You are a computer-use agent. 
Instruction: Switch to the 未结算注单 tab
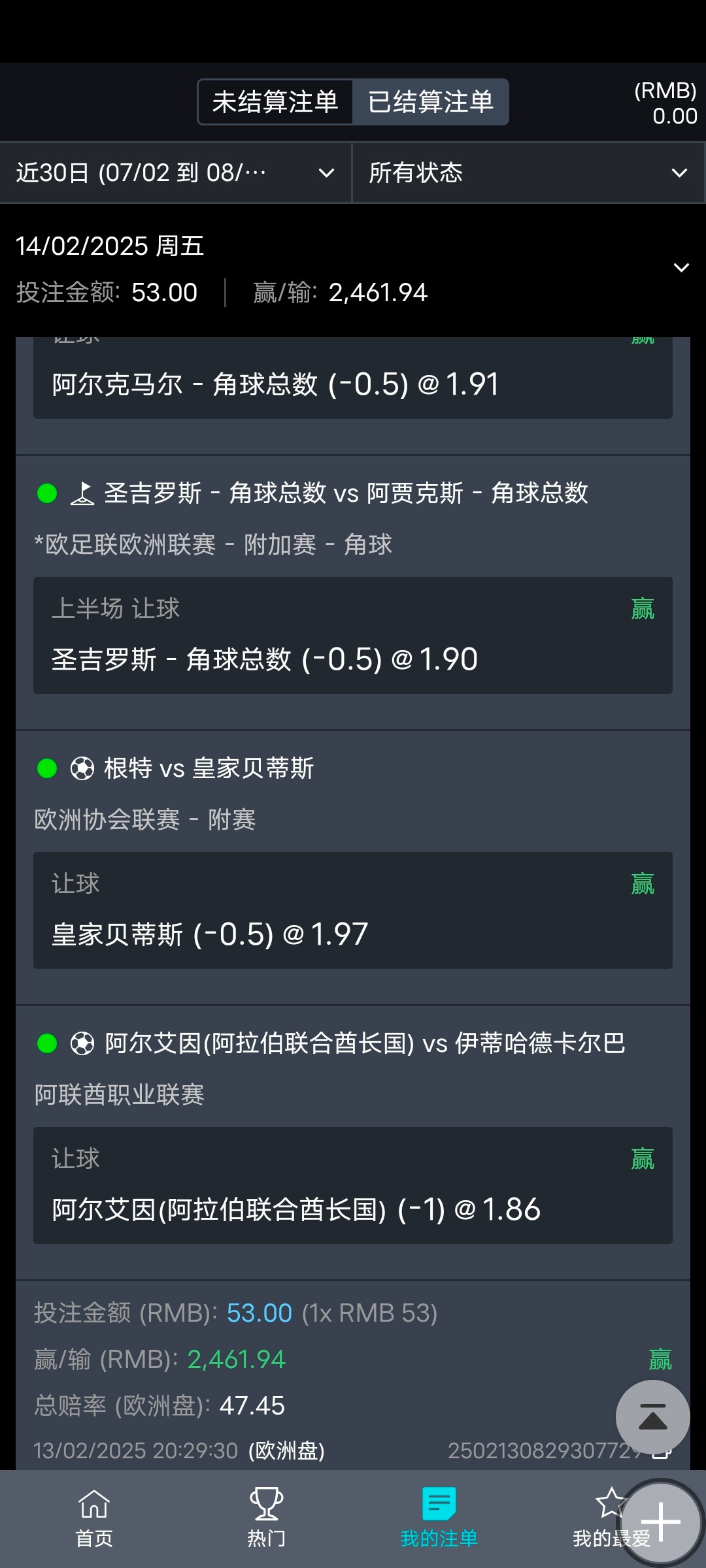pyautogui.click(x=275, y=102)
